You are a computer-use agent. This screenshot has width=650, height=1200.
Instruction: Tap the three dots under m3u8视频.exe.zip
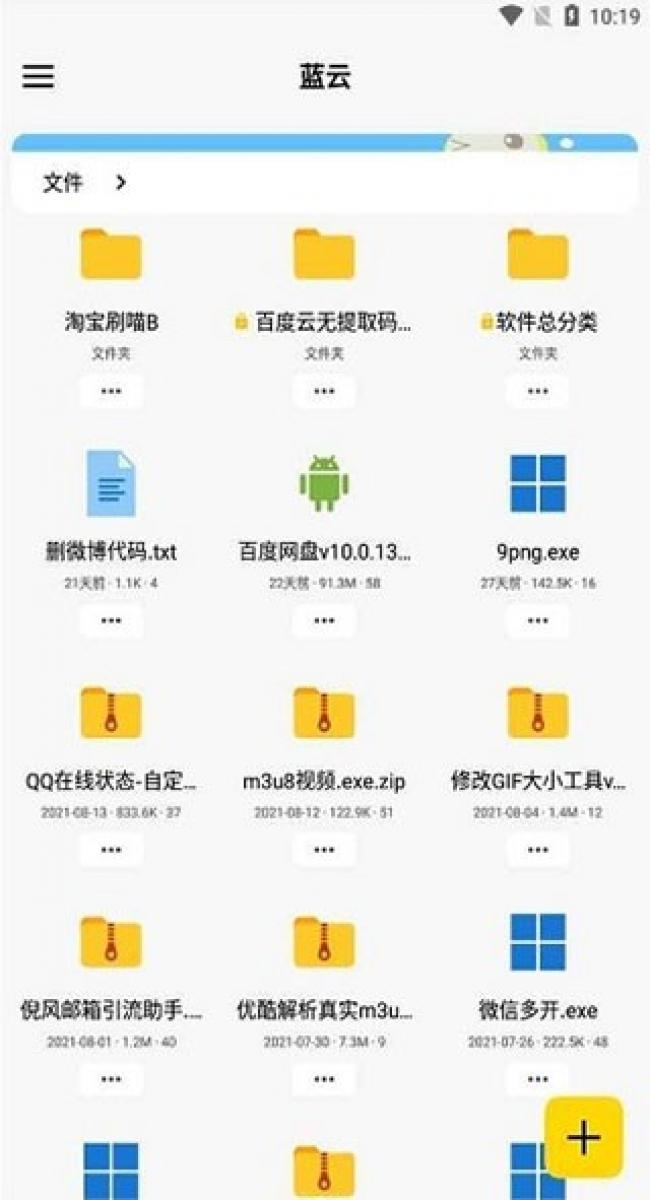tap(324, 849)
